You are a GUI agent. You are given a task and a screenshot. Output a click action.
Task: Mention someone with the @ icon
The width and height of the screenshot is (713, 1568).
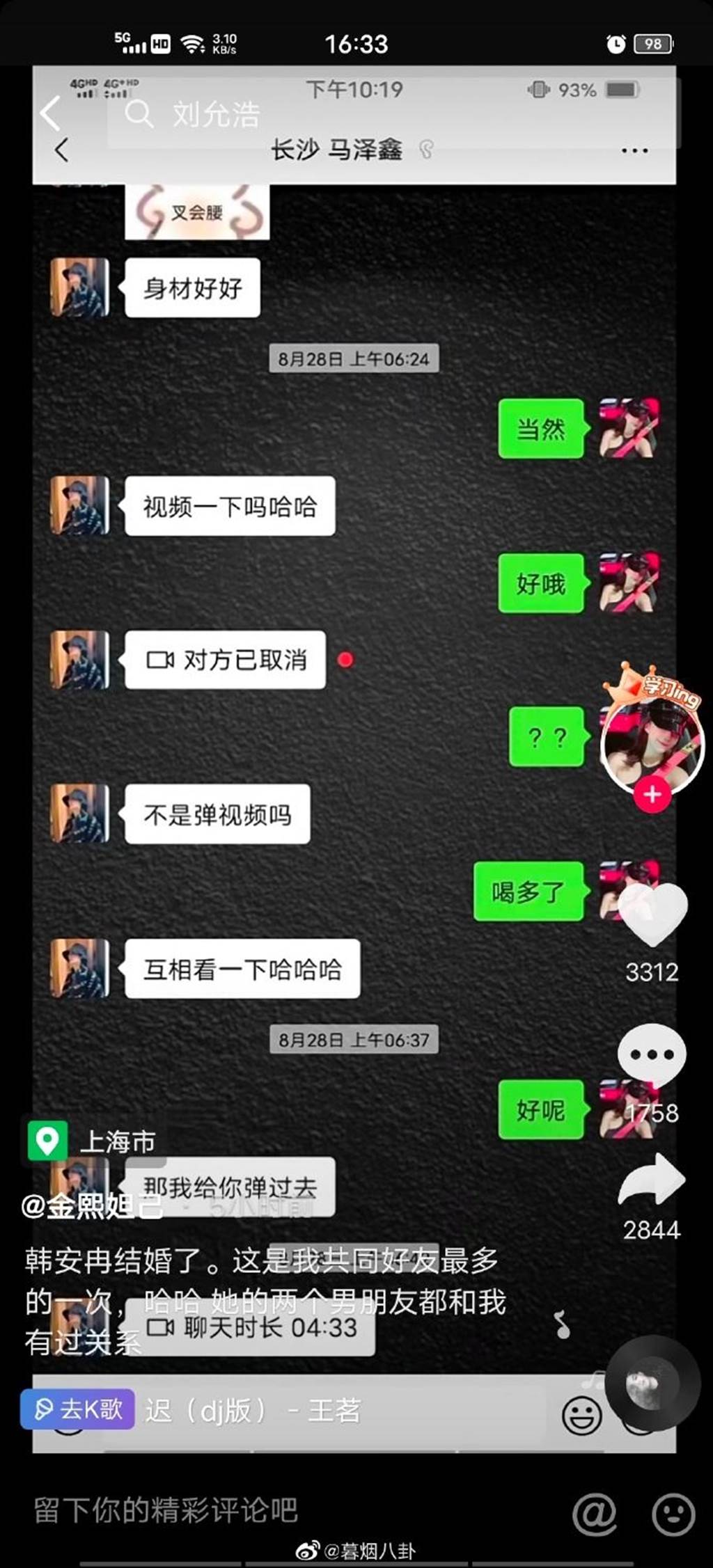pos(595,1513)
